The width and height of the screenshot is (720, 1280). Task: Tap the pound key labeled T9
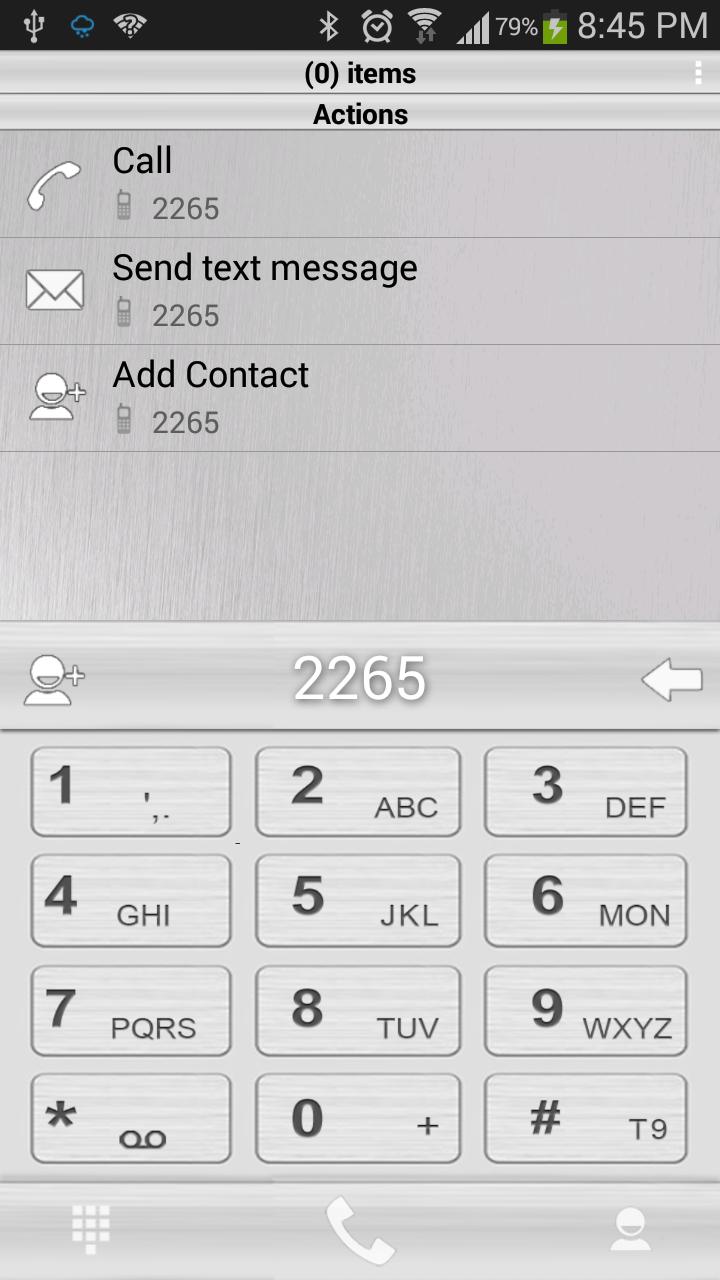tap(585, 1117)
